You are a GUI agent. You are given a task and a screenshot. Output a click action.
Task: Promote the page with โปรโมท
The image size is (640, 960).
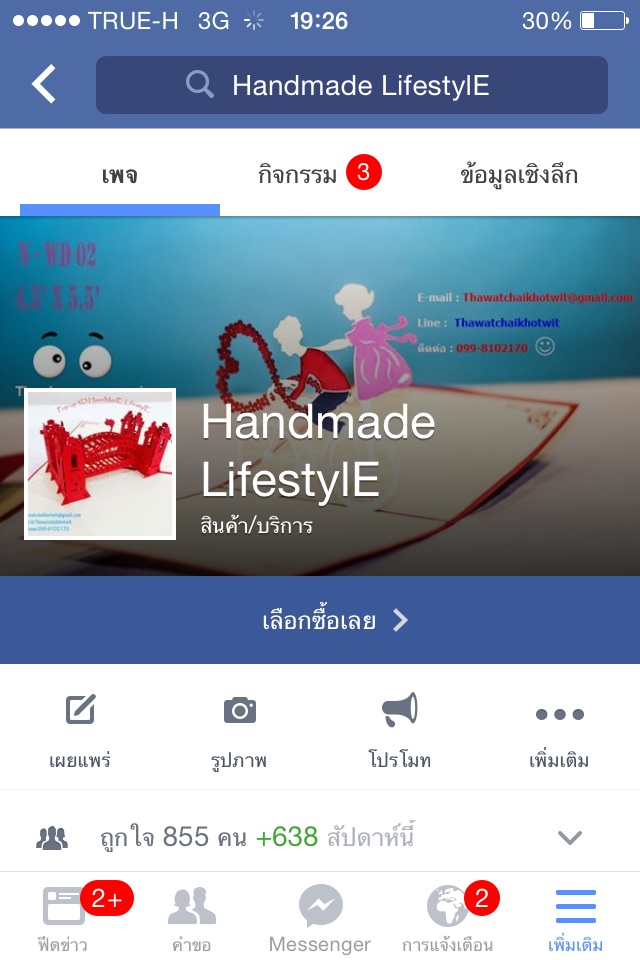pyautogui.click(x=400, y=730)
